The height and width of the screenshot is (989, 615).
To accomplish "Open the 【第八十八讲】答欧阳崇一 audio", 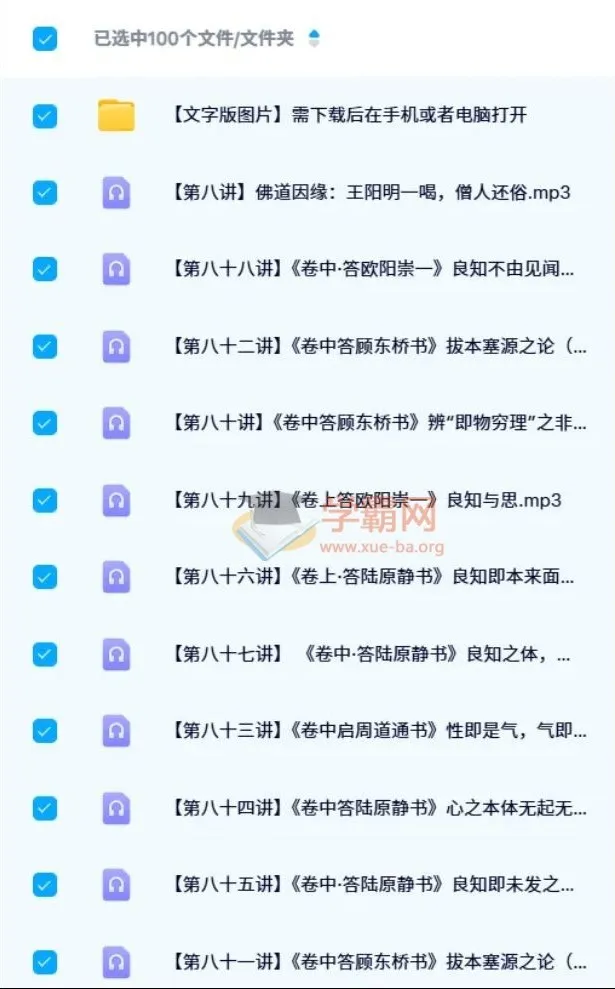I will [x=375, y=269].
